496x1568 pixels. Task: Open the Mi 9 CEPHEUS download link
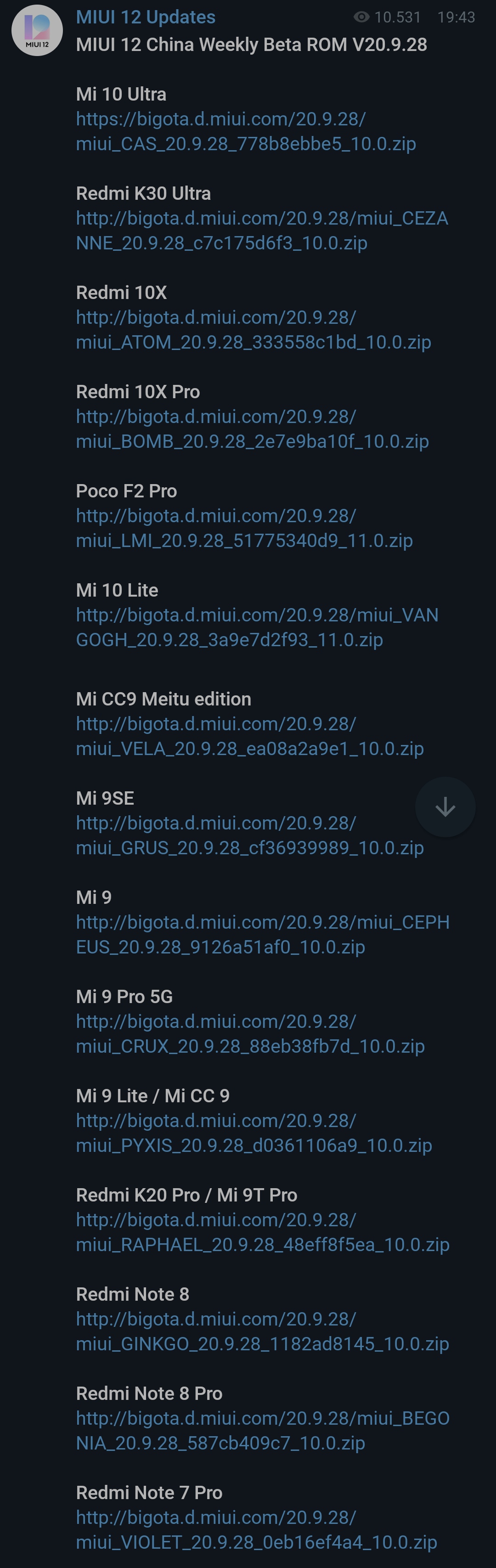(x=262, y=934)
